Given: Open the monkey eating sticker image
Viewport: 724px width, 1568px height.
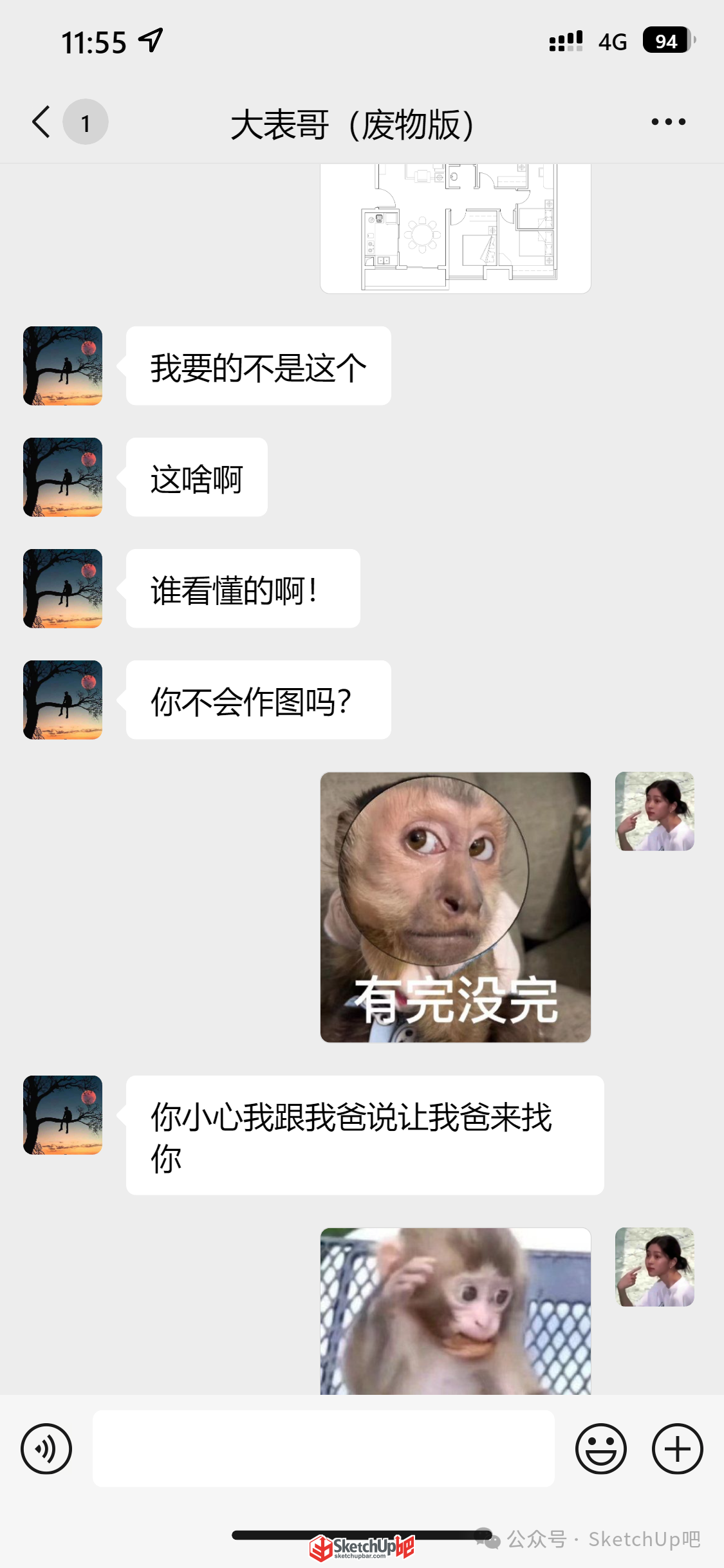Looking at the screenshot, I should pos(456,1311).
